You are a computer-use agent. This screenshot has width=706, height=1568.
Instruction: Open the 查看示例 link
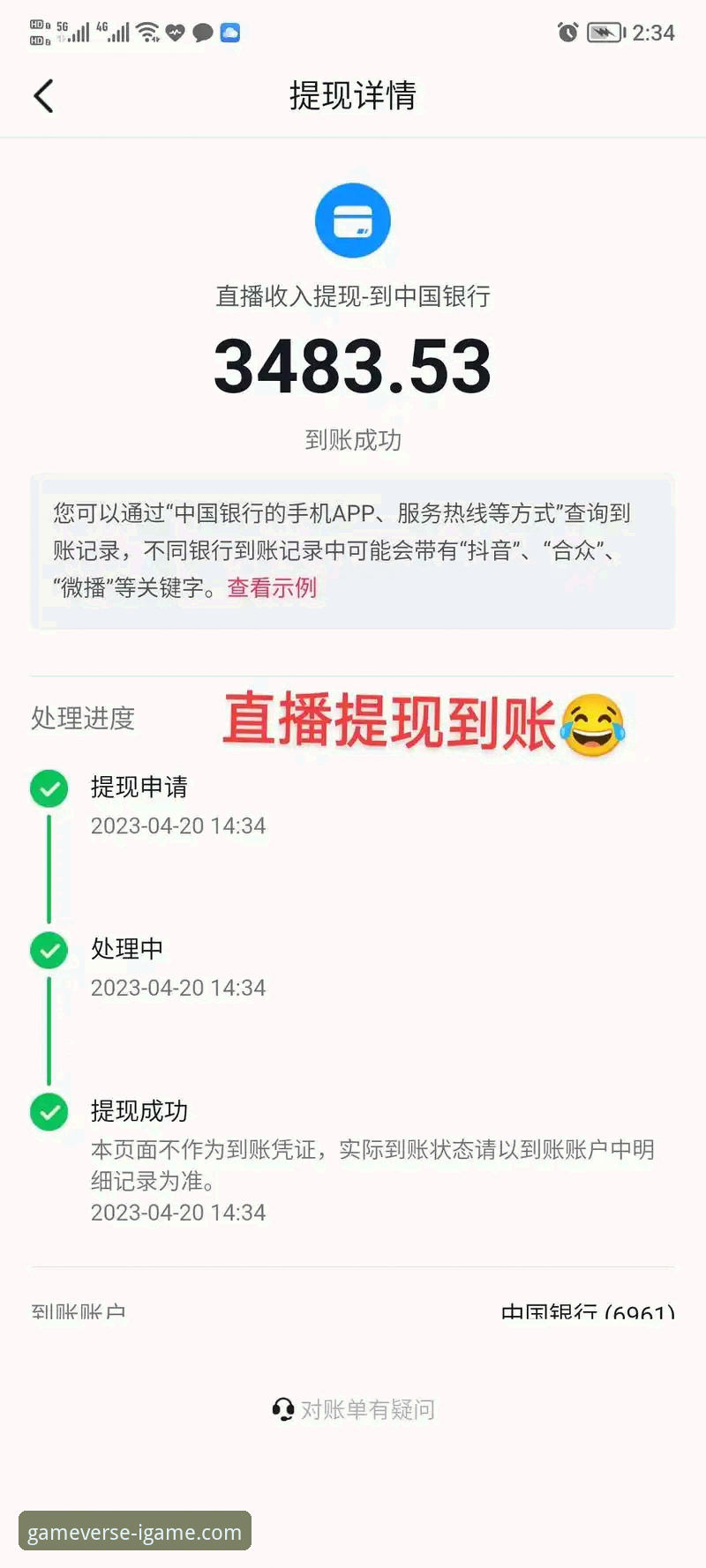(x=272, y=587)
